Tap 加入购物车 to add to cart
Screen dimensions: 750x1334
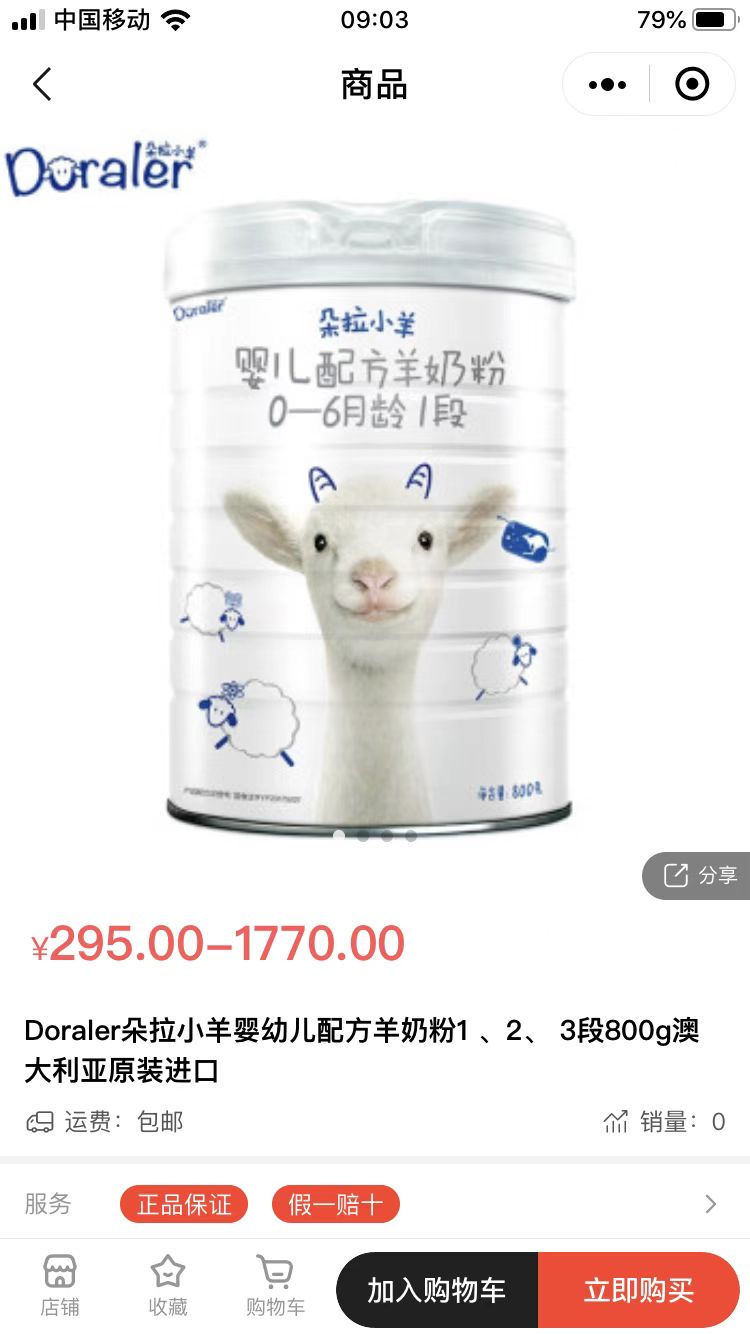point(437,1290)
